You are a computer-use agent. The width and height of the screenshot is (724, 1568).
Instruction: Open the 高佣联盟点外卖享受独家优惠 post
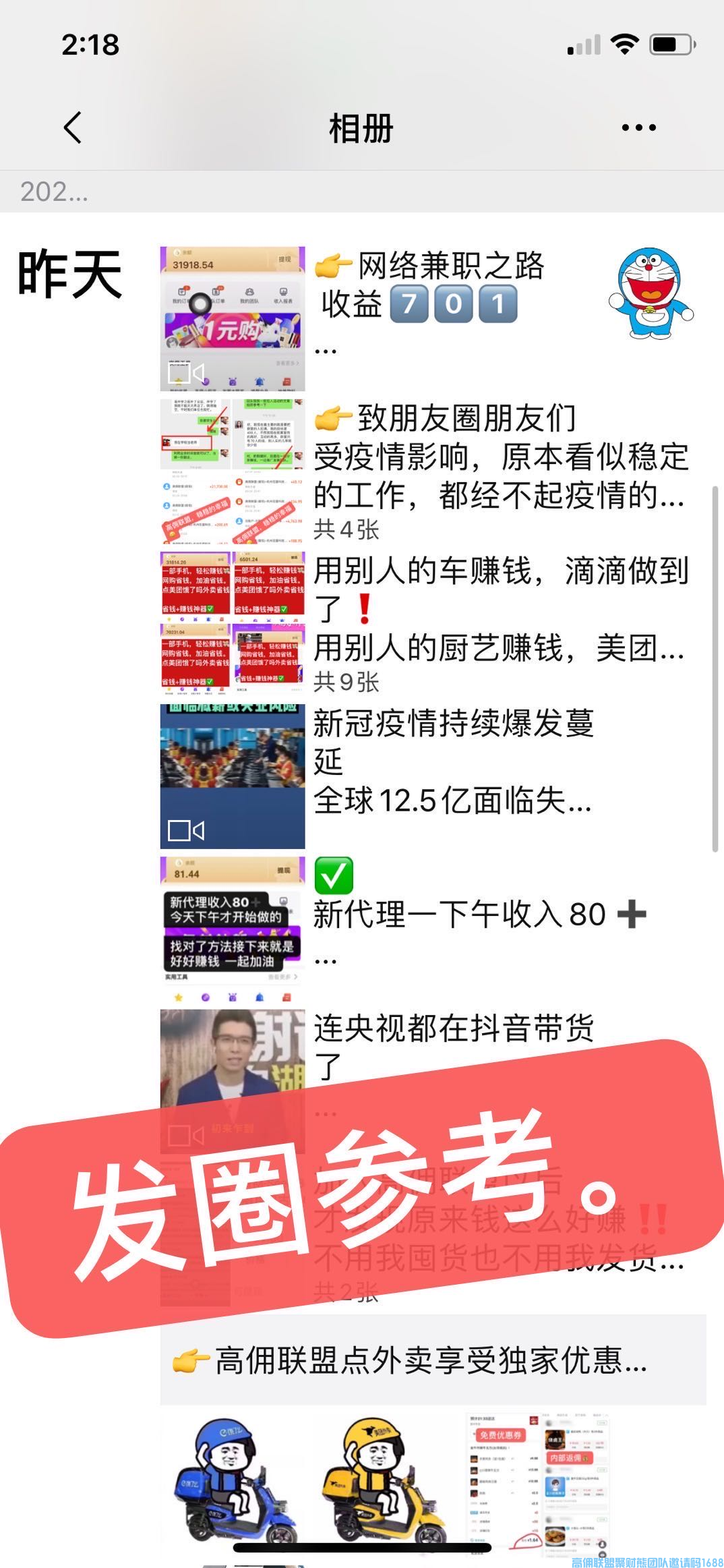(431, 1361)
